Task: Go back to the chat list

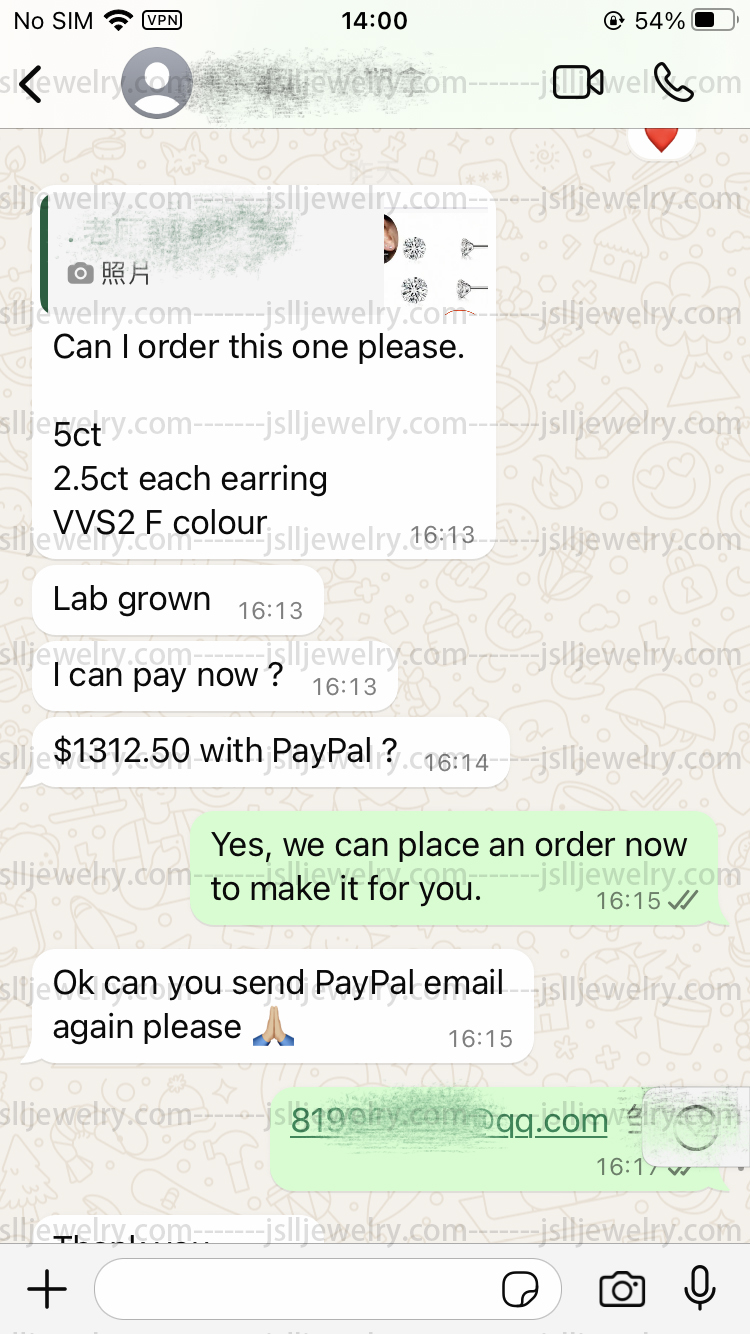Action: tap(32, 84)
